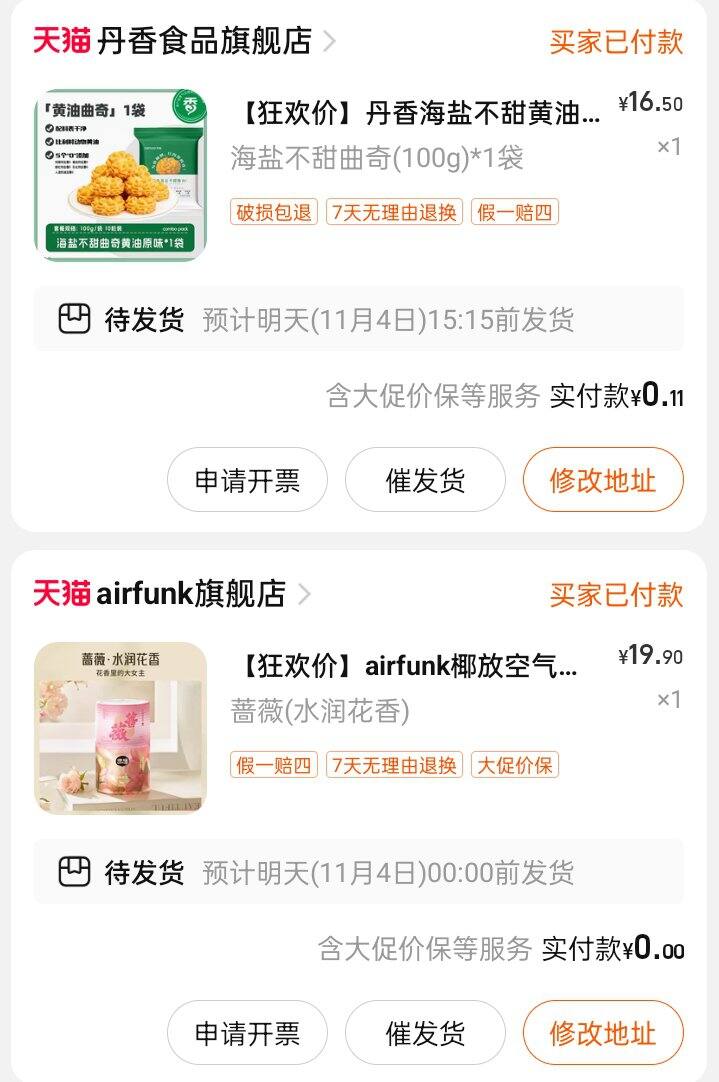The height and width of the screenshot is (1082, 719).
Task: Open the 丹香食品旗舰店 store page
Action: tap(204, 41)
